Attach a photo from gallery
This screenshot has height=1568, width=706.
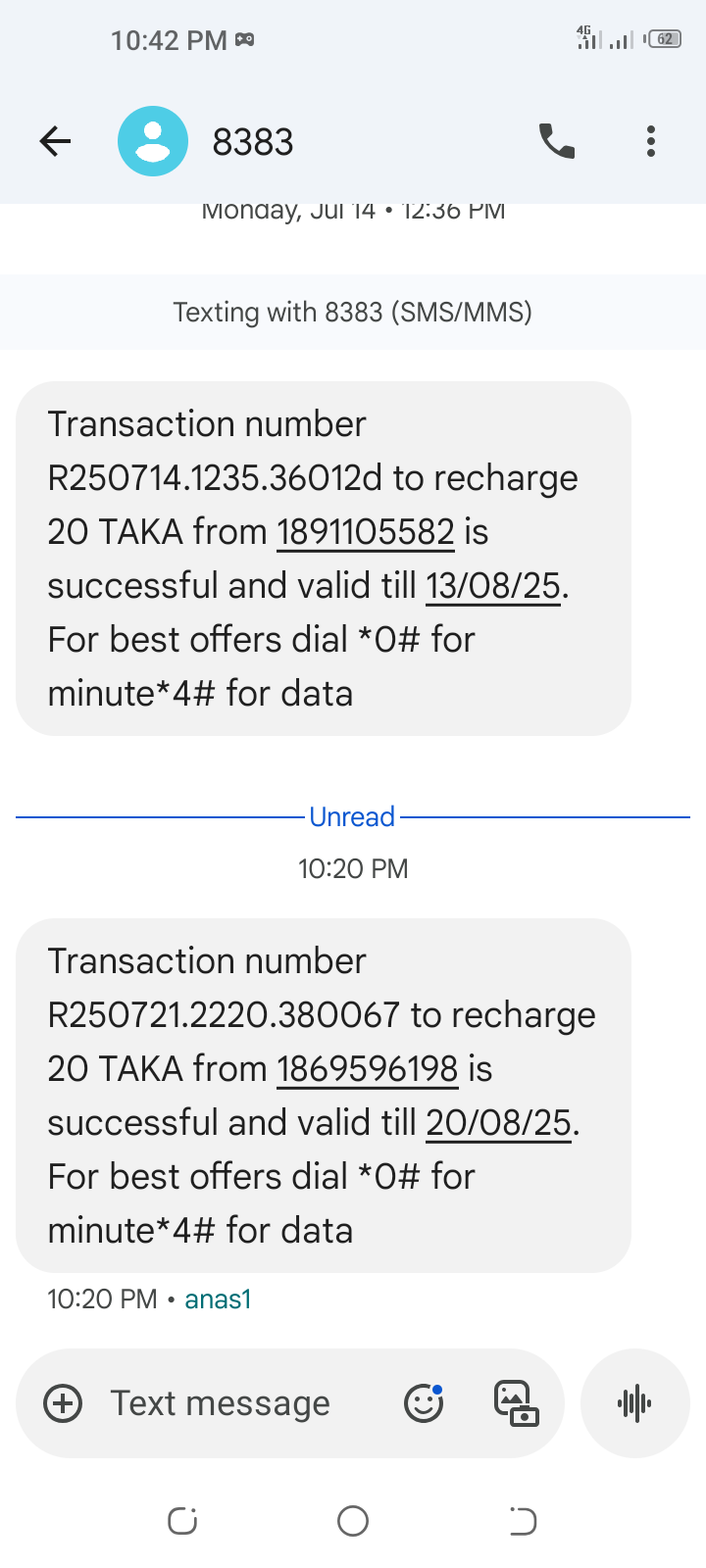pos(516,1403)
